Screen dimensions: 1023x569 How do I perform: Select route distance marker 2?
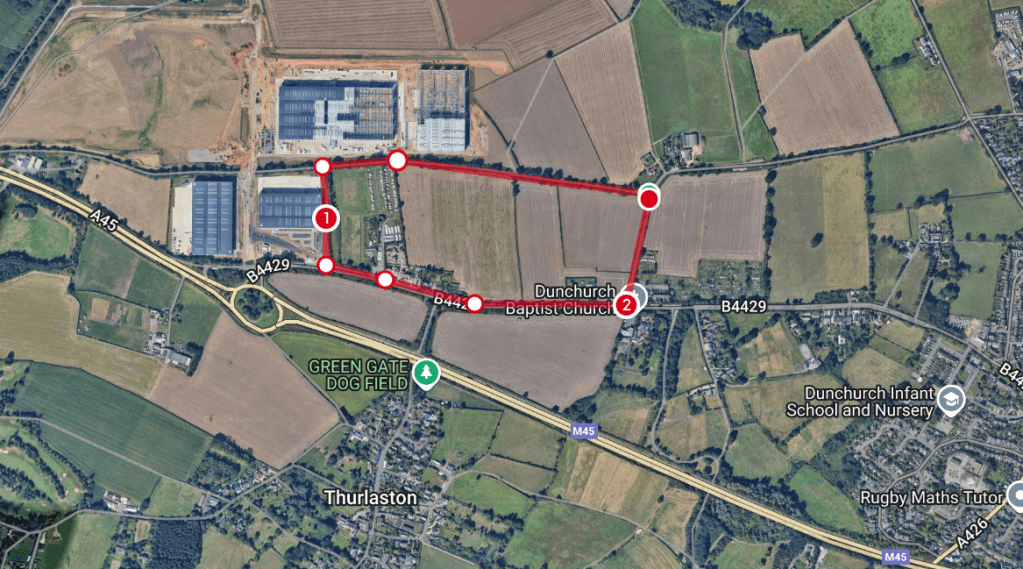point(626,305)
